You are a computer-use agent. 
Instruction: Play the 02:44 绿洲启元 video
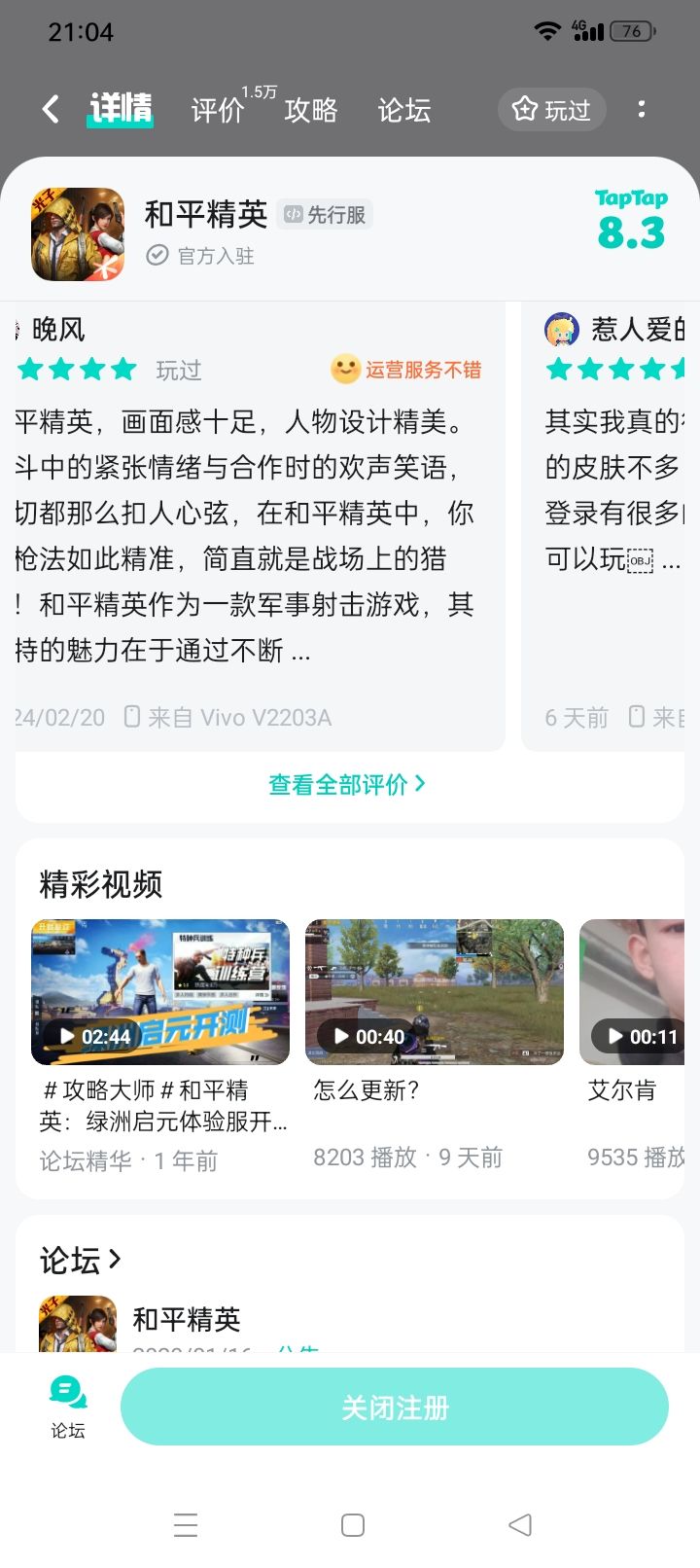pos(160,992)
